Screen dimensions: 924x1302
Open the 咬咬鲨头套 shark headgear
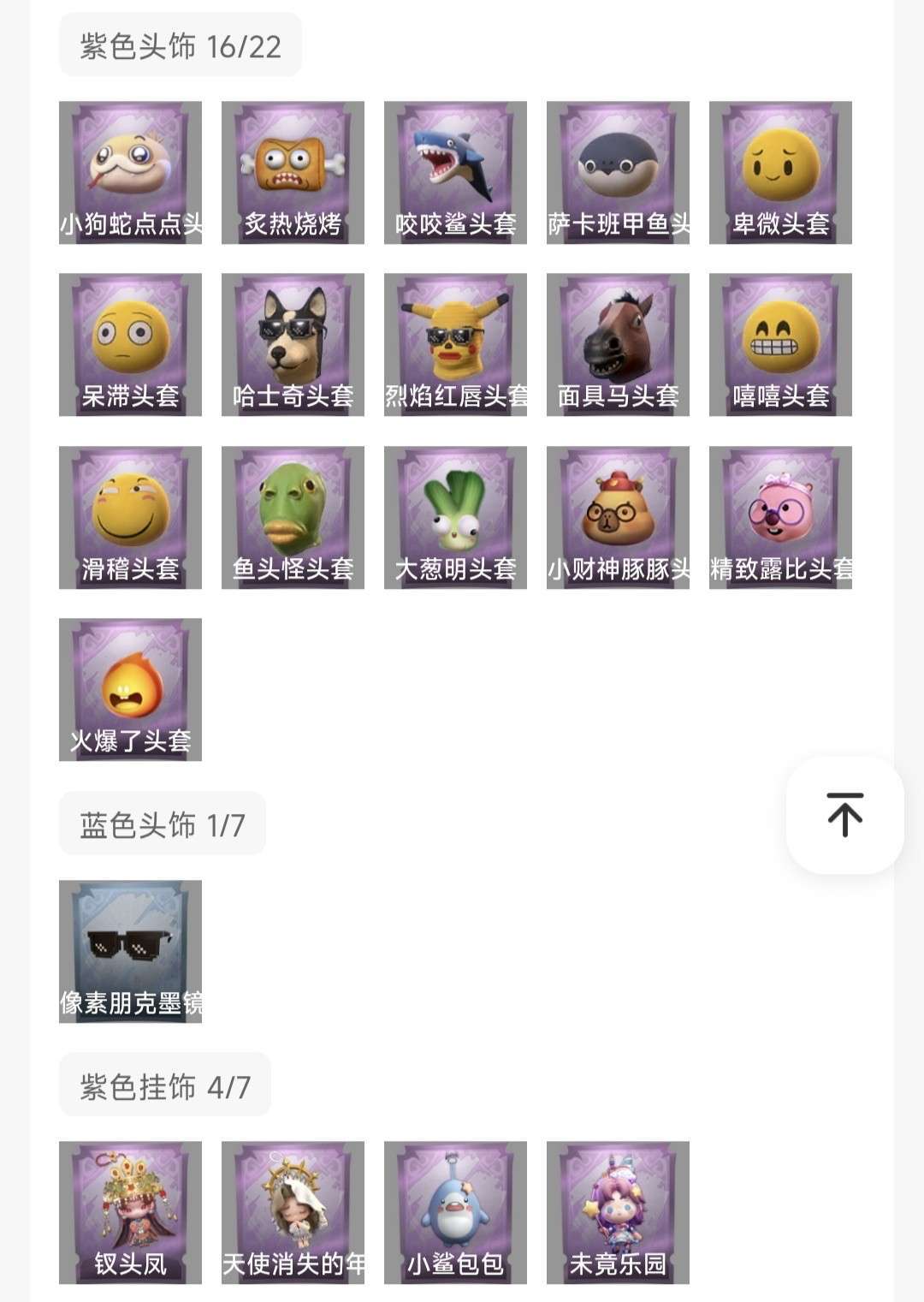tap(455, 171)
